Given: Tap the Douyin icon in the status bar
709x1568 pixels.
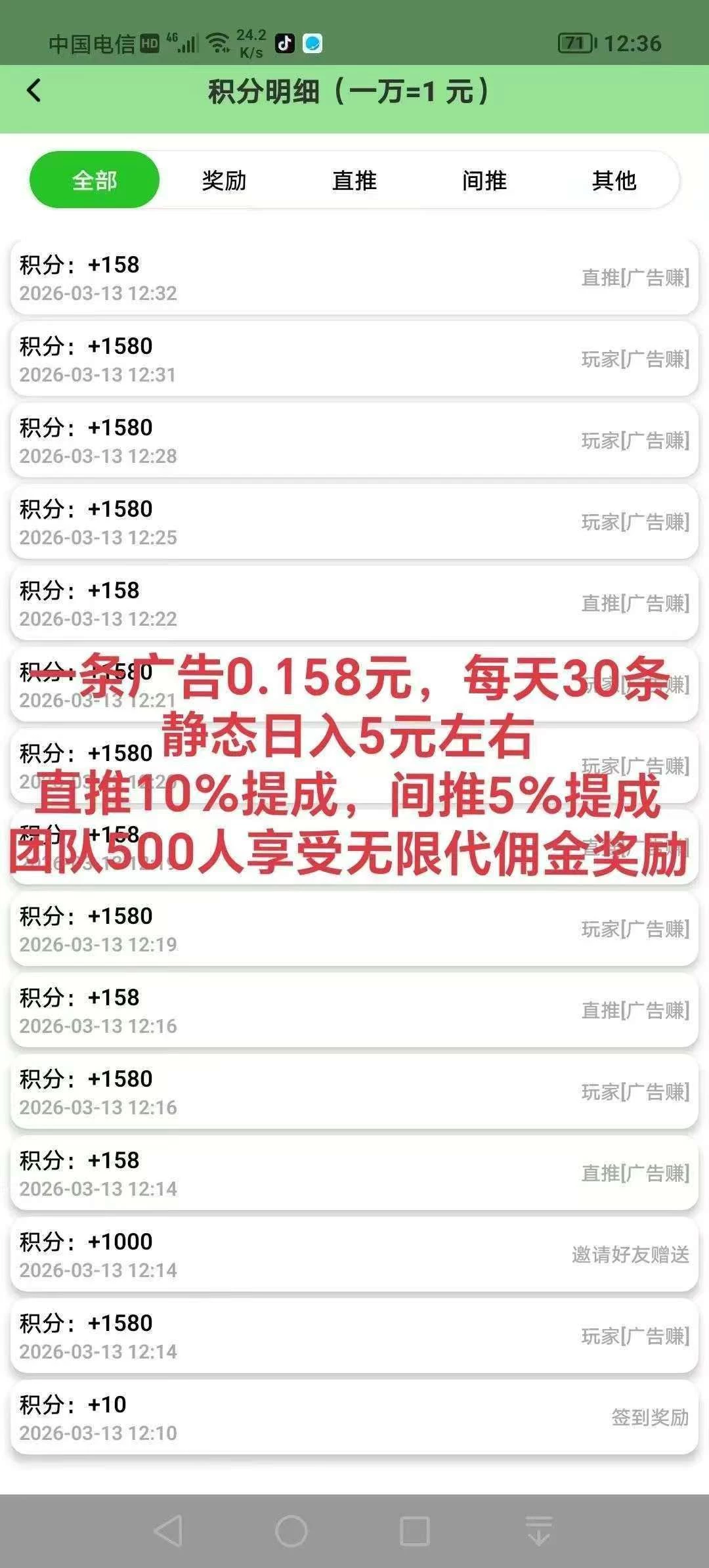Looking at the screenshot, I should tap(284, 42).
